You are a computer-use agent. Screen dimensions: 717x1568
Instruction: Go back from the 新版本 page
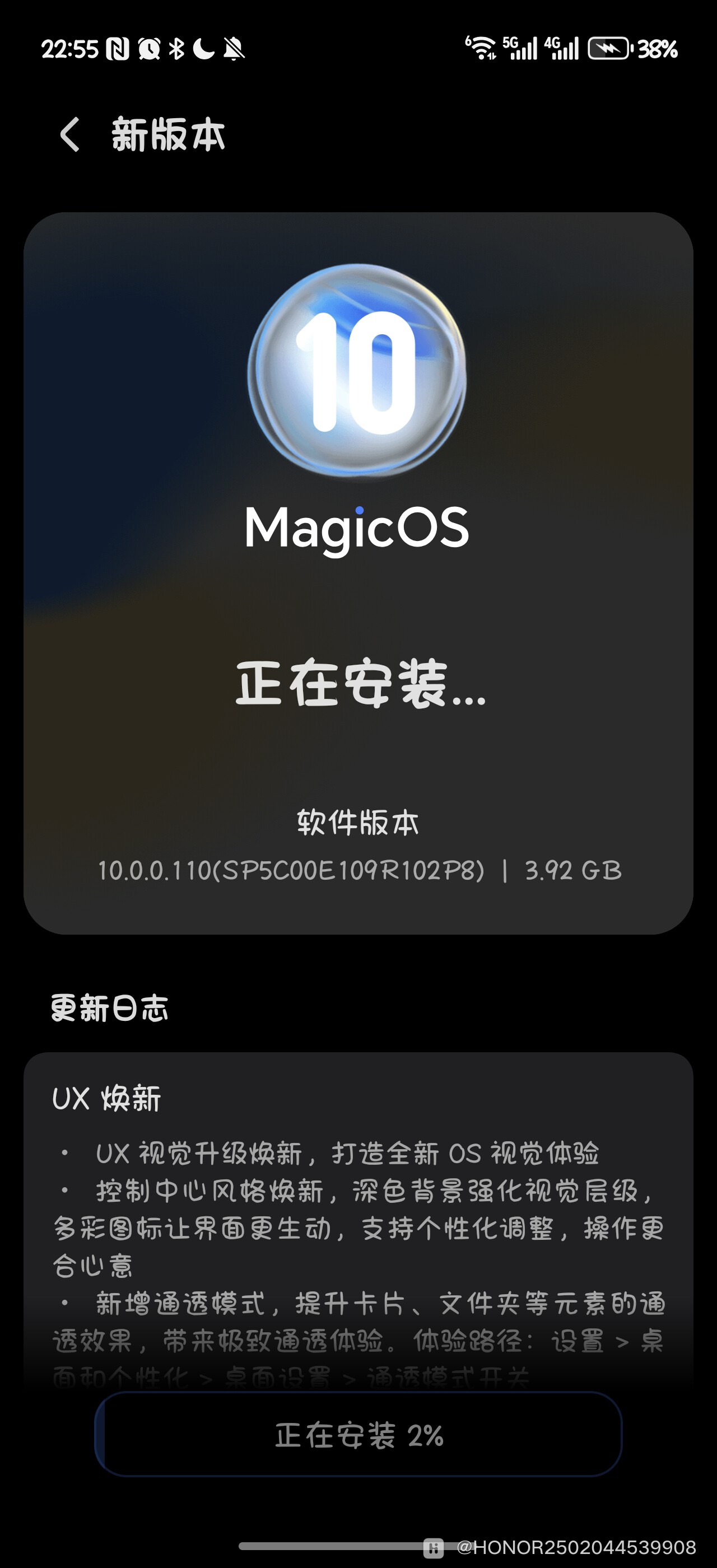tap(69, 134)
